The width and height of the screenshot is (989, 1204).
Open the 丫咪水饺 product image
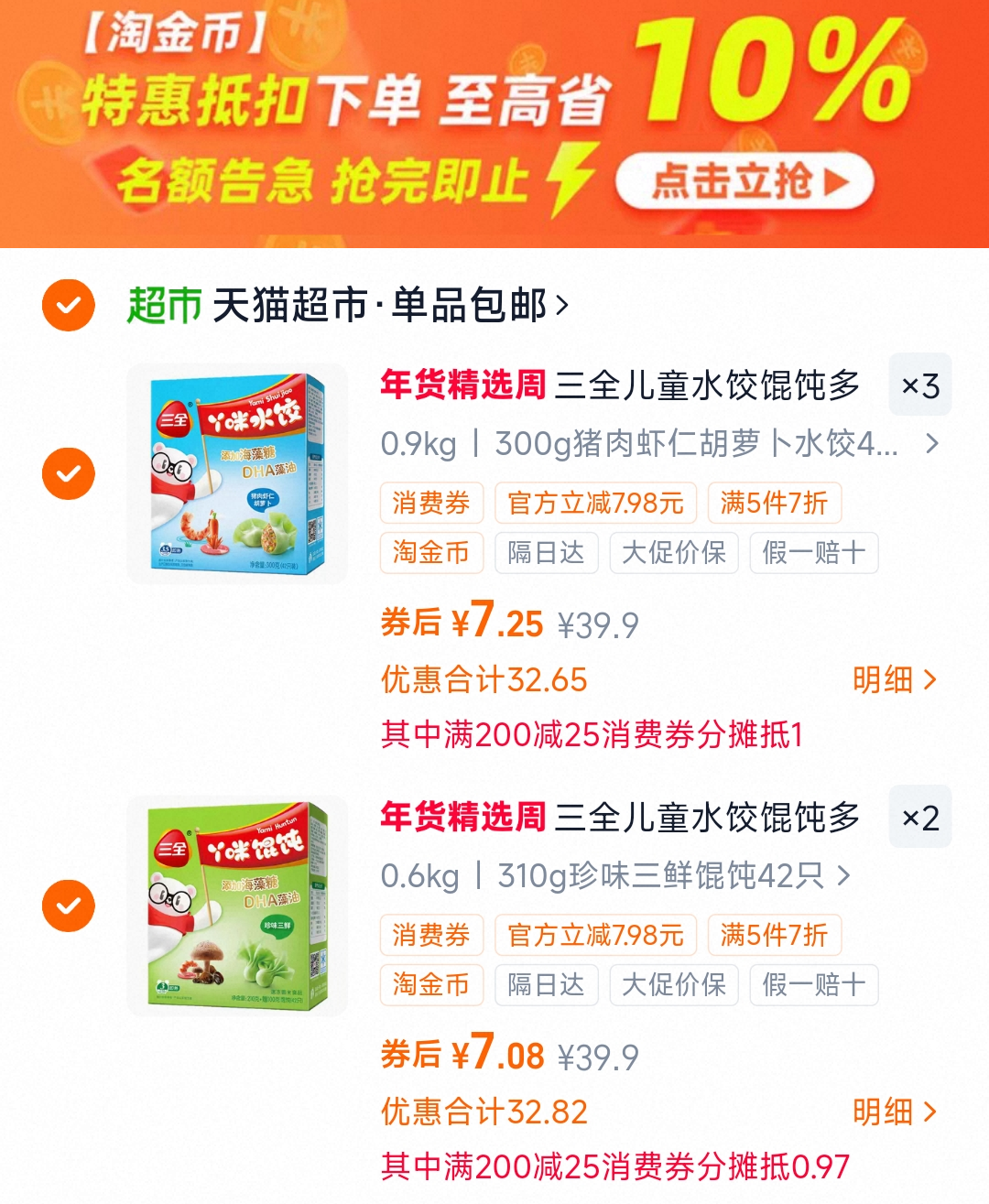(x=237, y=473)
